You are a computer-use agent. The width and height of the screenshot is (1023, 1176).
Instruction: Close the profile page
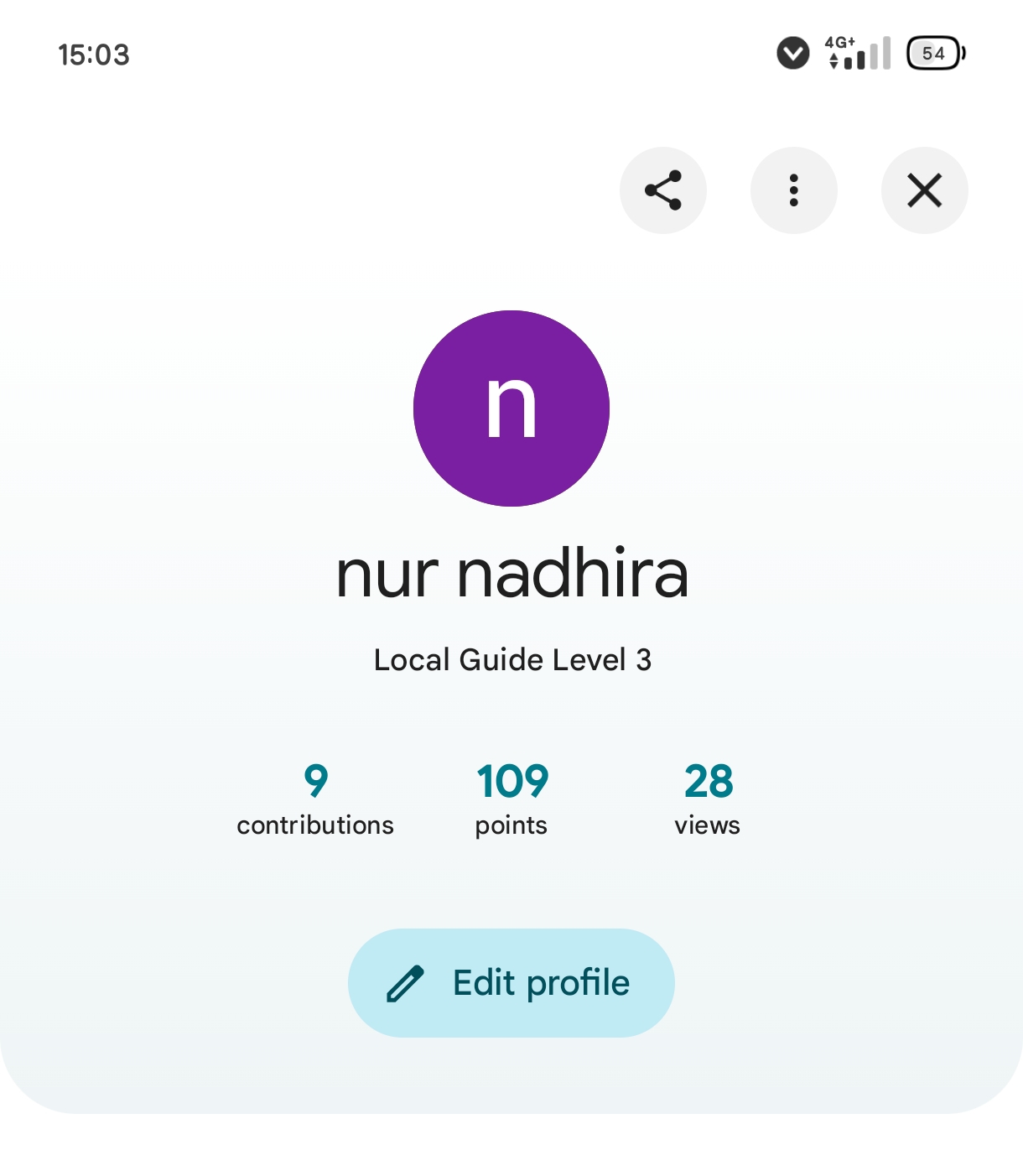[x=924, y=190]
